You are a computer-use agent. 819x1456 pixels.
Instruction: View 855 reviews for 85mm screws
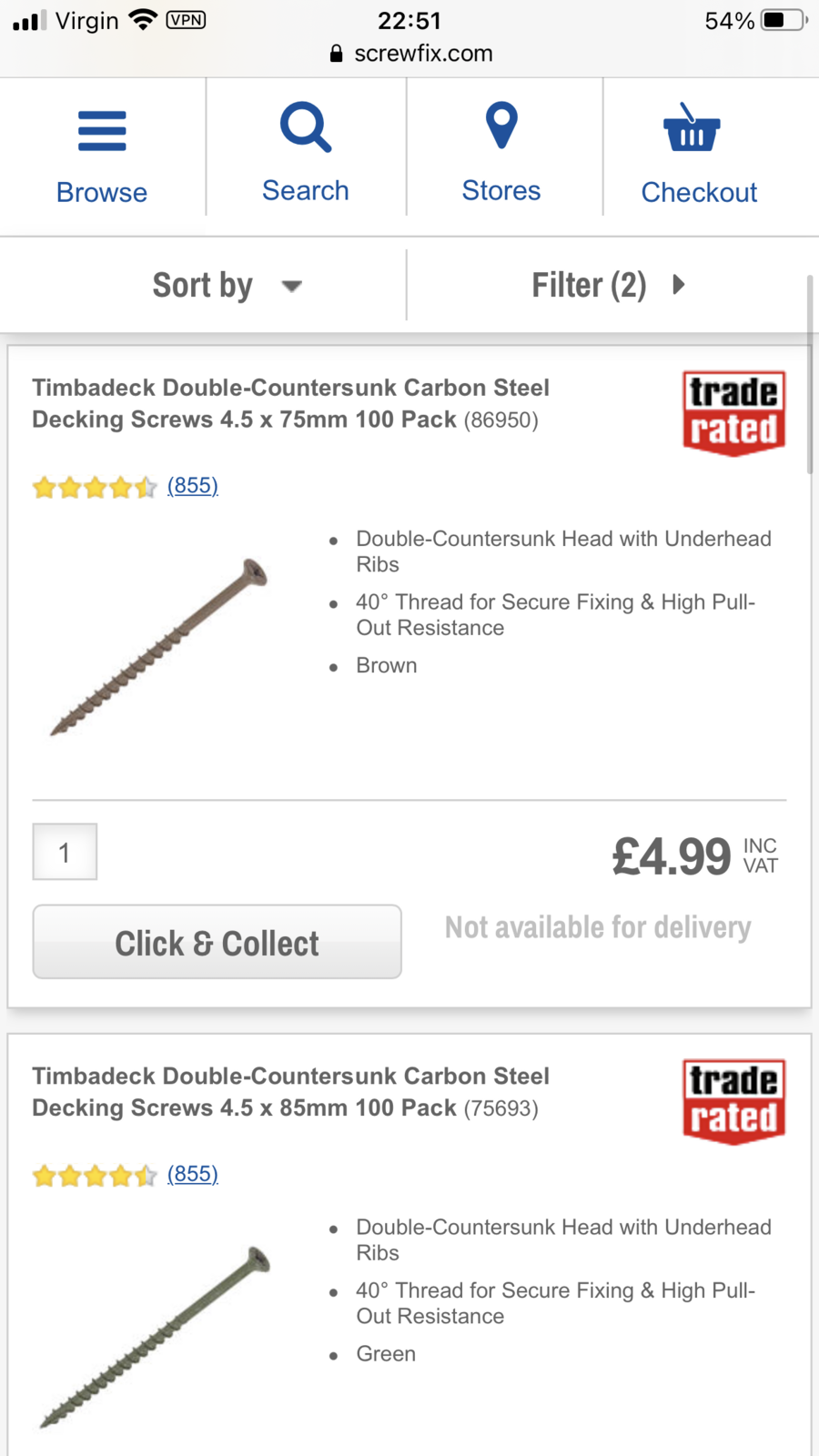tap(192, 1174)
